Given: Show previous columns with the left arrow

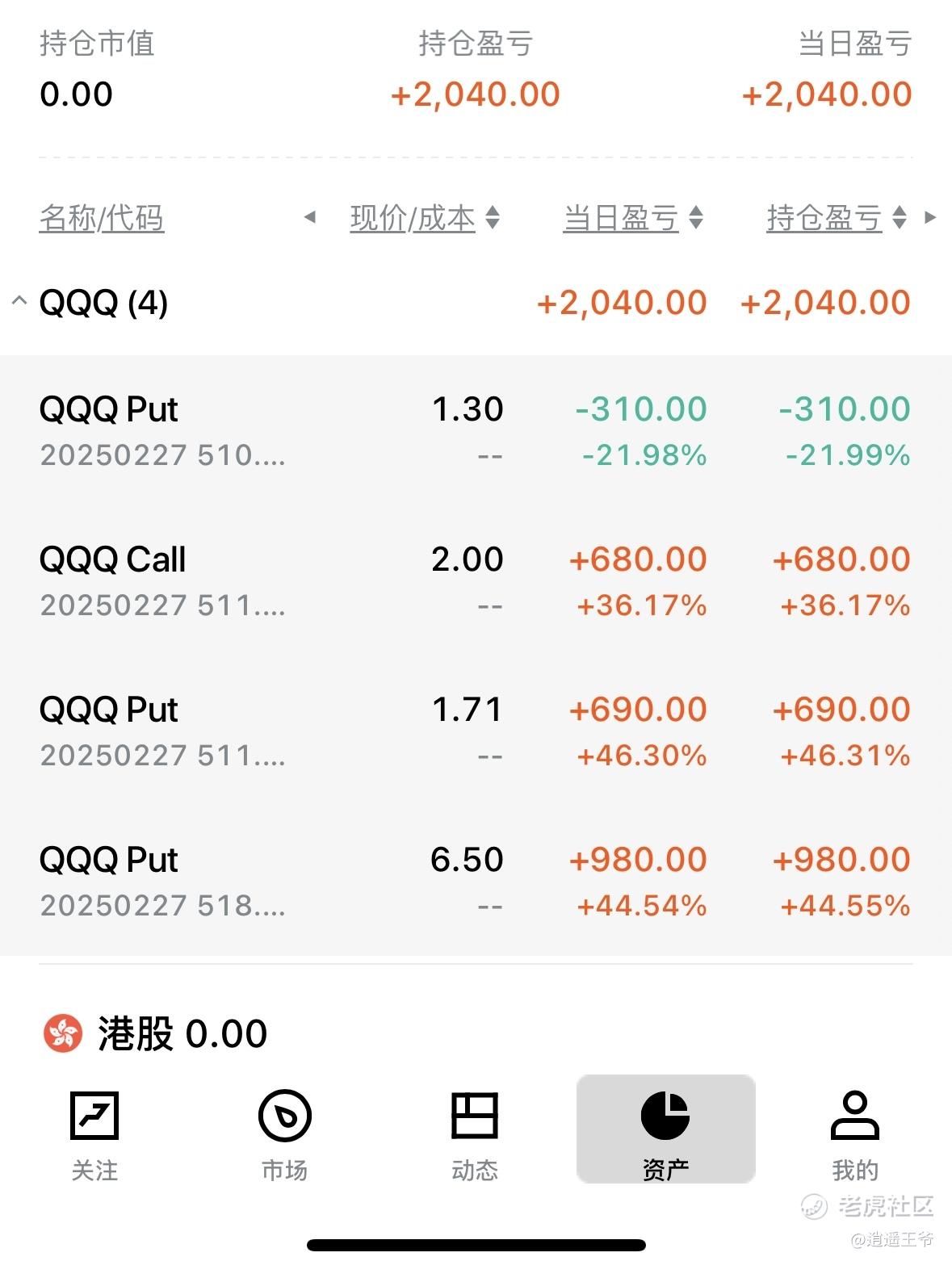Looking at the screenshot, I should click(x=309, y=217).
